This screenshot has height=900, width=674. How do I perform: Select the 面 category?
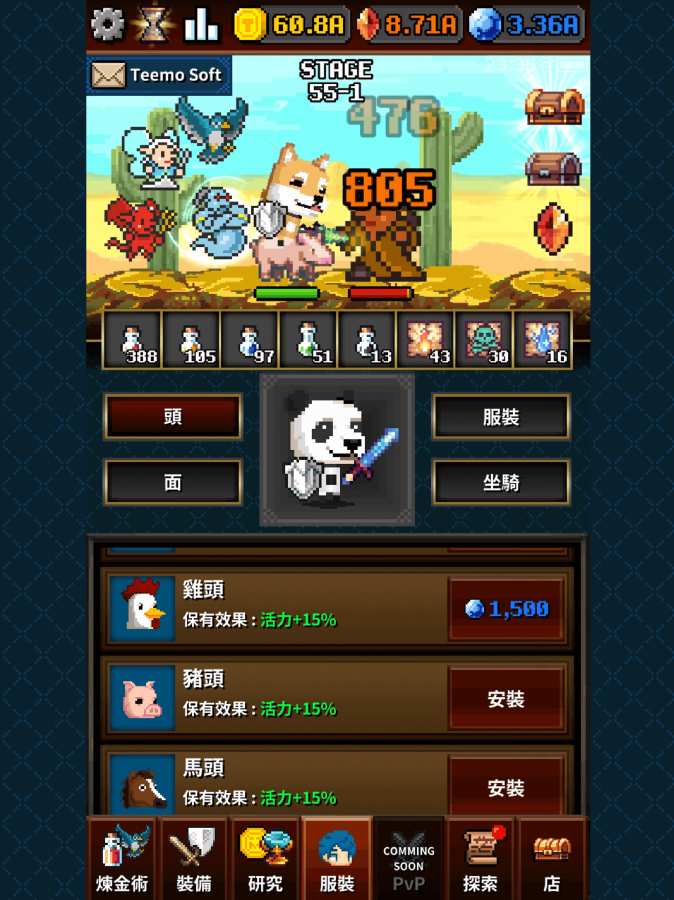173,482
